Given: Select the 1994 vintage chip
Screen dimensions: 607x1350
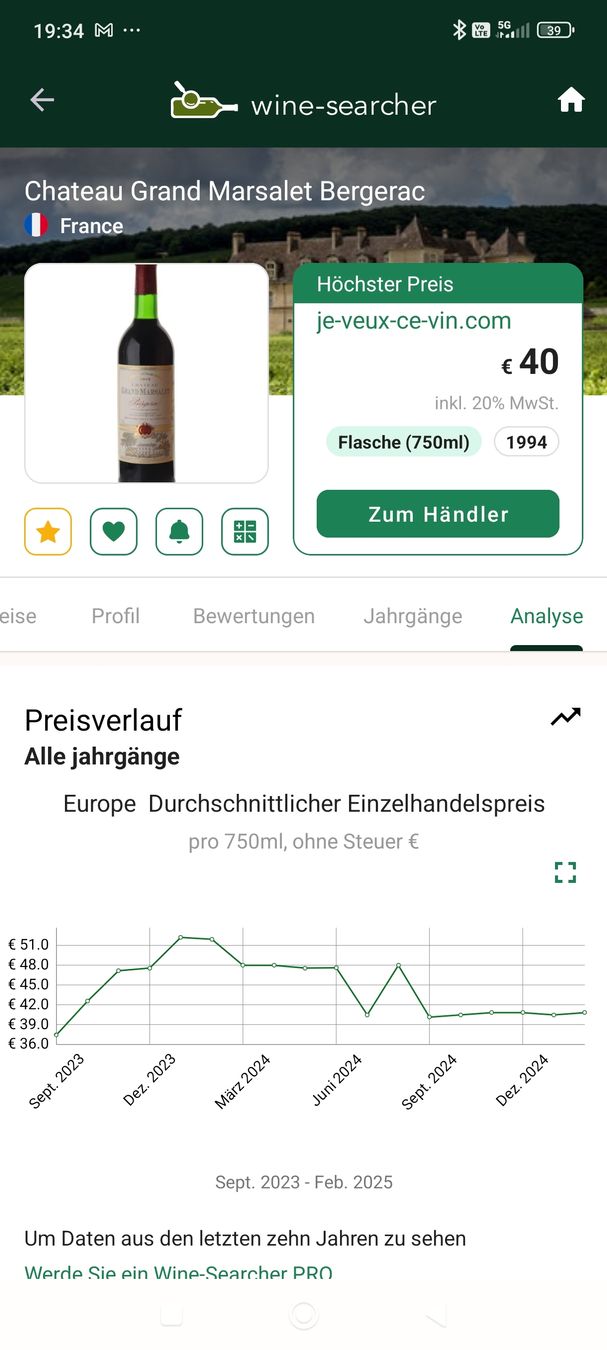Looking at the screenshot, I should 526,442.
